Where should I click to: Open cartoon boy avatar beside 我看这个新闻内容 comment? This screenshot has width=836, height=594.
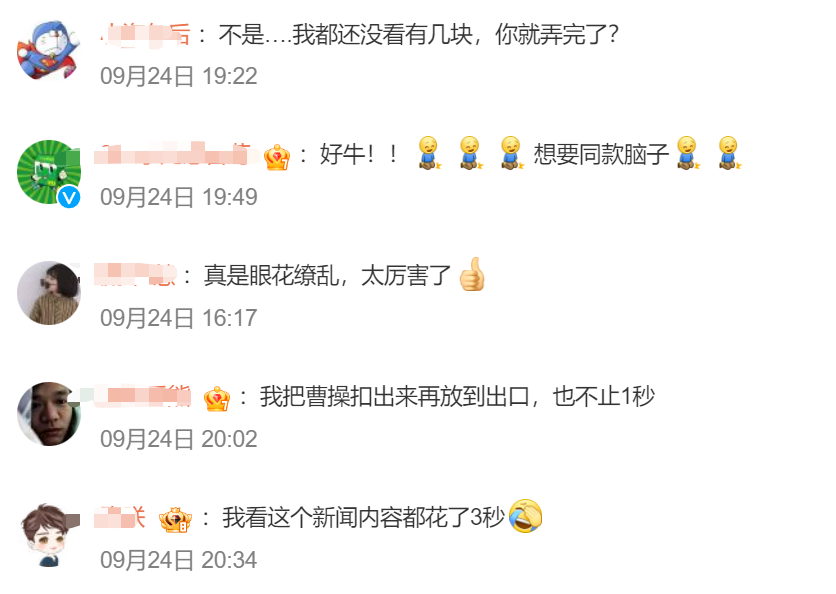coord(49,534)
